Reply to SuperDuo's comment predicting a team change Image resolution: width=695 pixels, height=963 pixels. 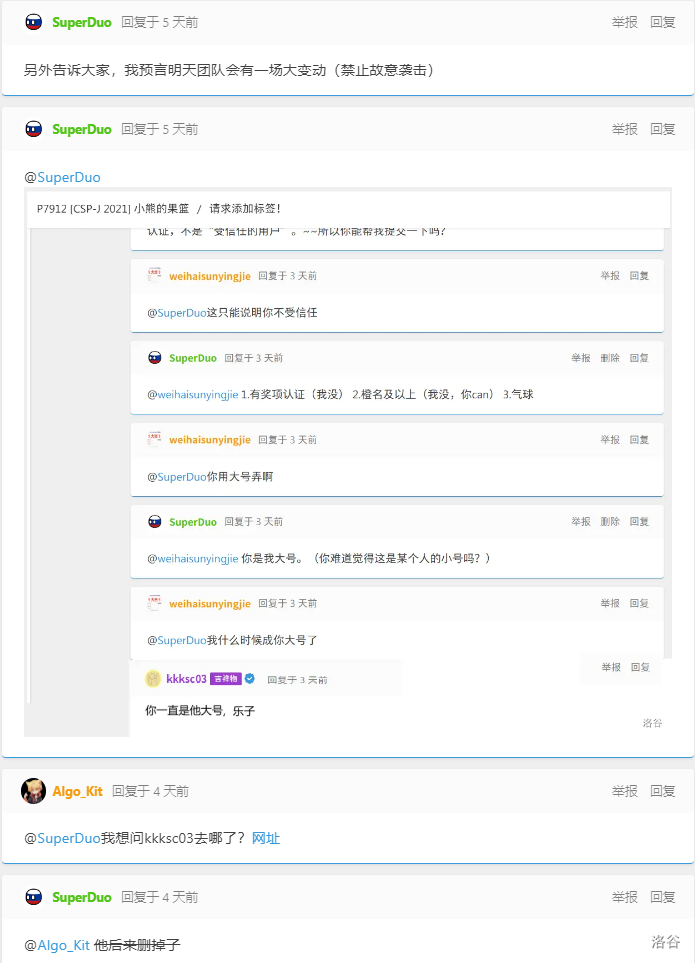pyautogui.click(x=662, y=21)
